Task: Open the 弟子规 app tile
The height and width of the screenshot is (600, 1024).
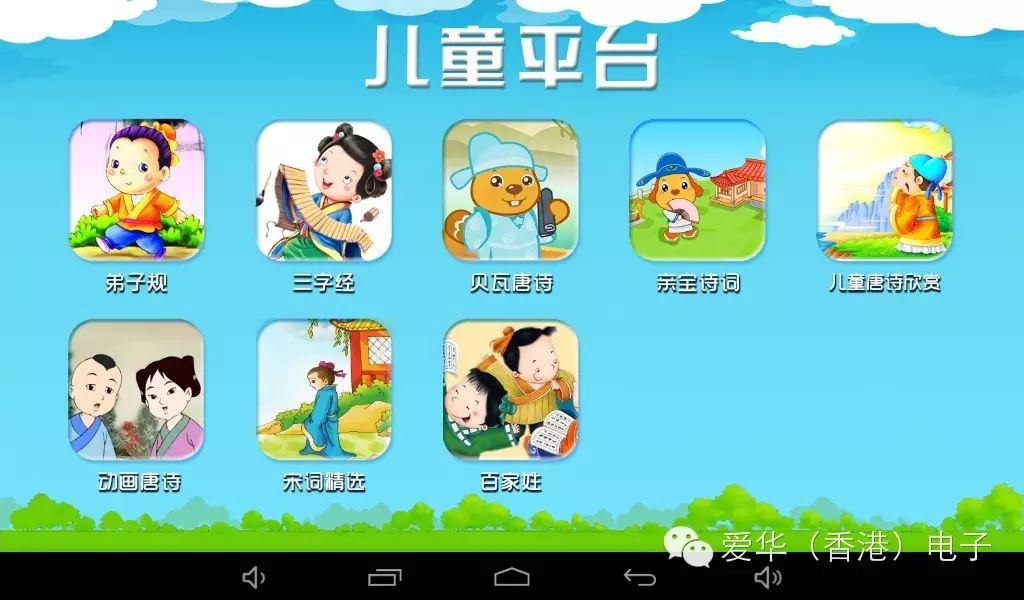Action: 136,191
